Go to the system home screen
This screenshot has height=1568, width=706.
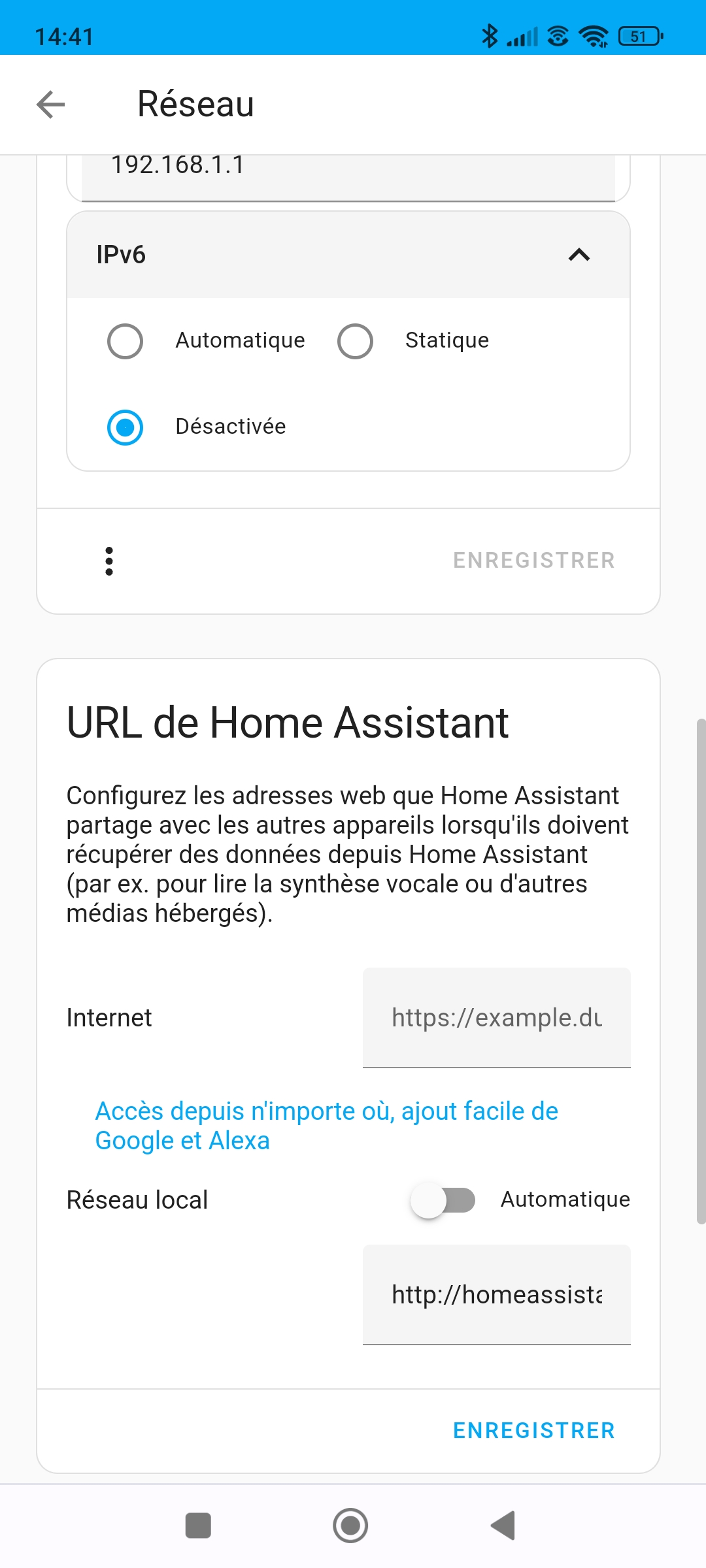[x=350, y=1526]
